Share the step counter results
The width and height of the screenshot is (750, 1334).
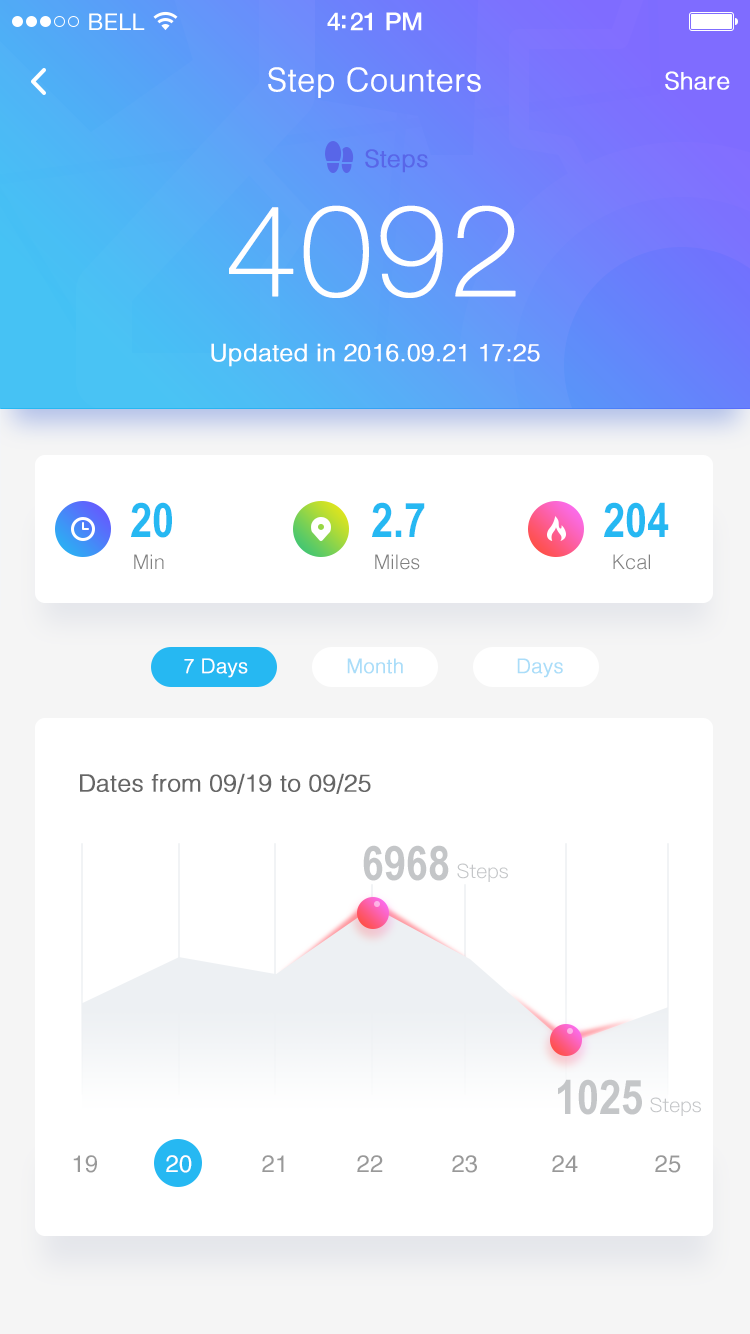[696, 81]
